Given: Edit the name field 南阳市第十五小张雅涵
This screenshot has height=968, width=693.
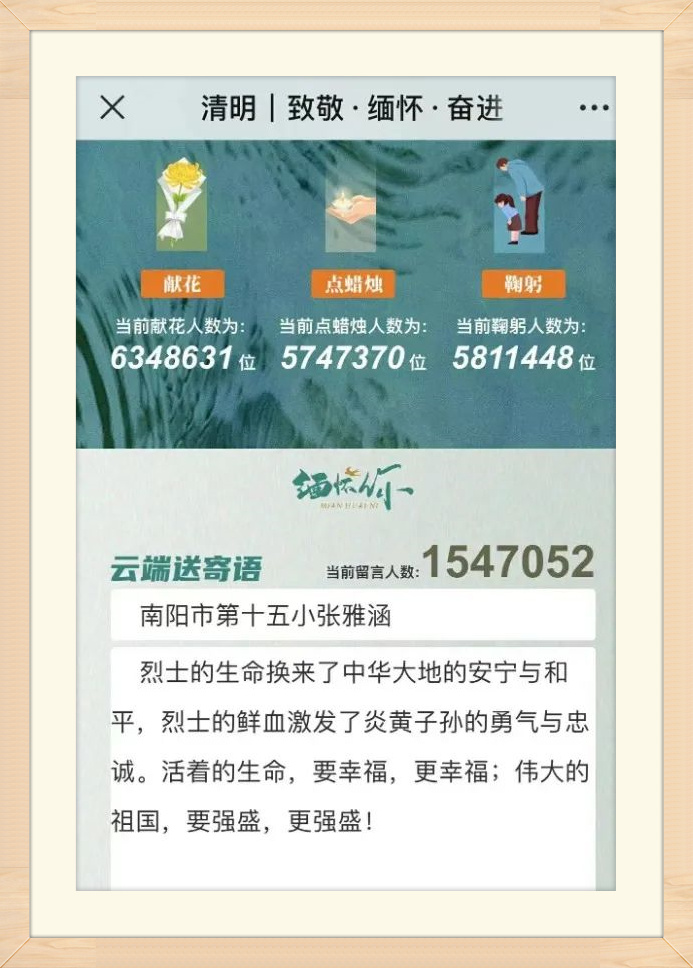Looking at the screenshot, I should [352, 615].
